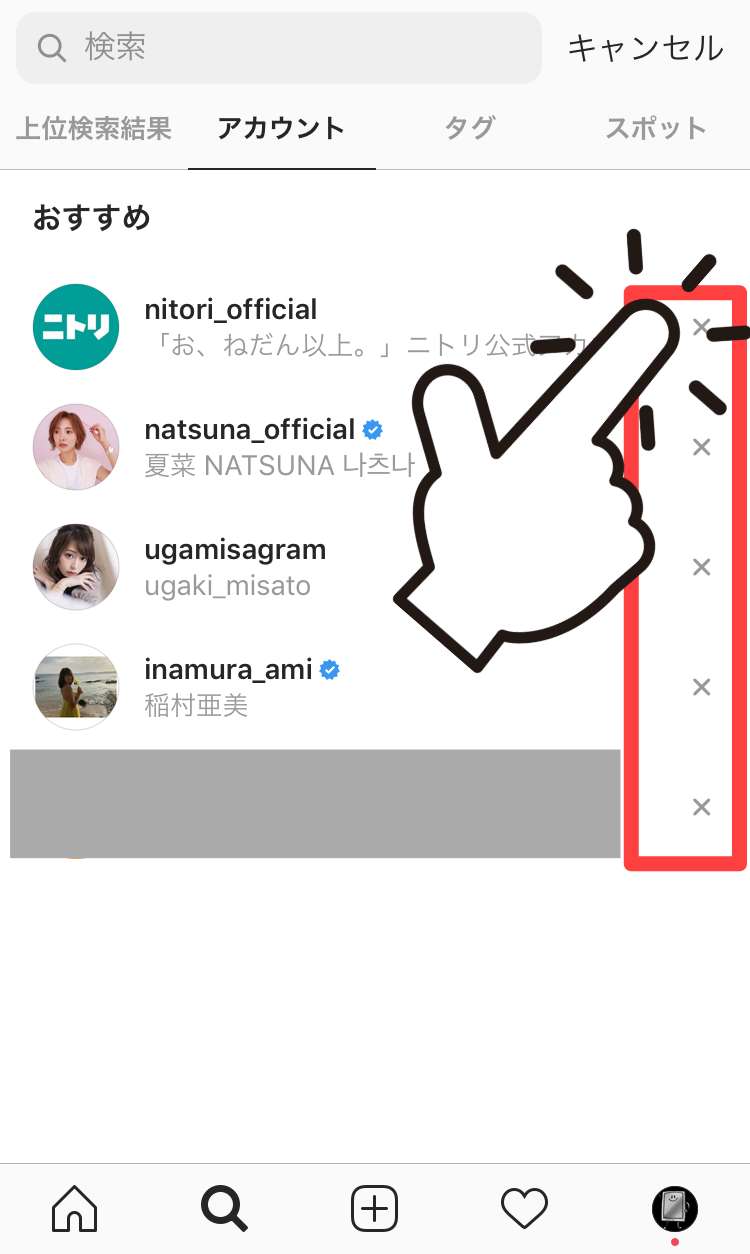The height and width of the screenshot is (1254, 750).
Task: Go to the home feed
Action: [75, 1208]
